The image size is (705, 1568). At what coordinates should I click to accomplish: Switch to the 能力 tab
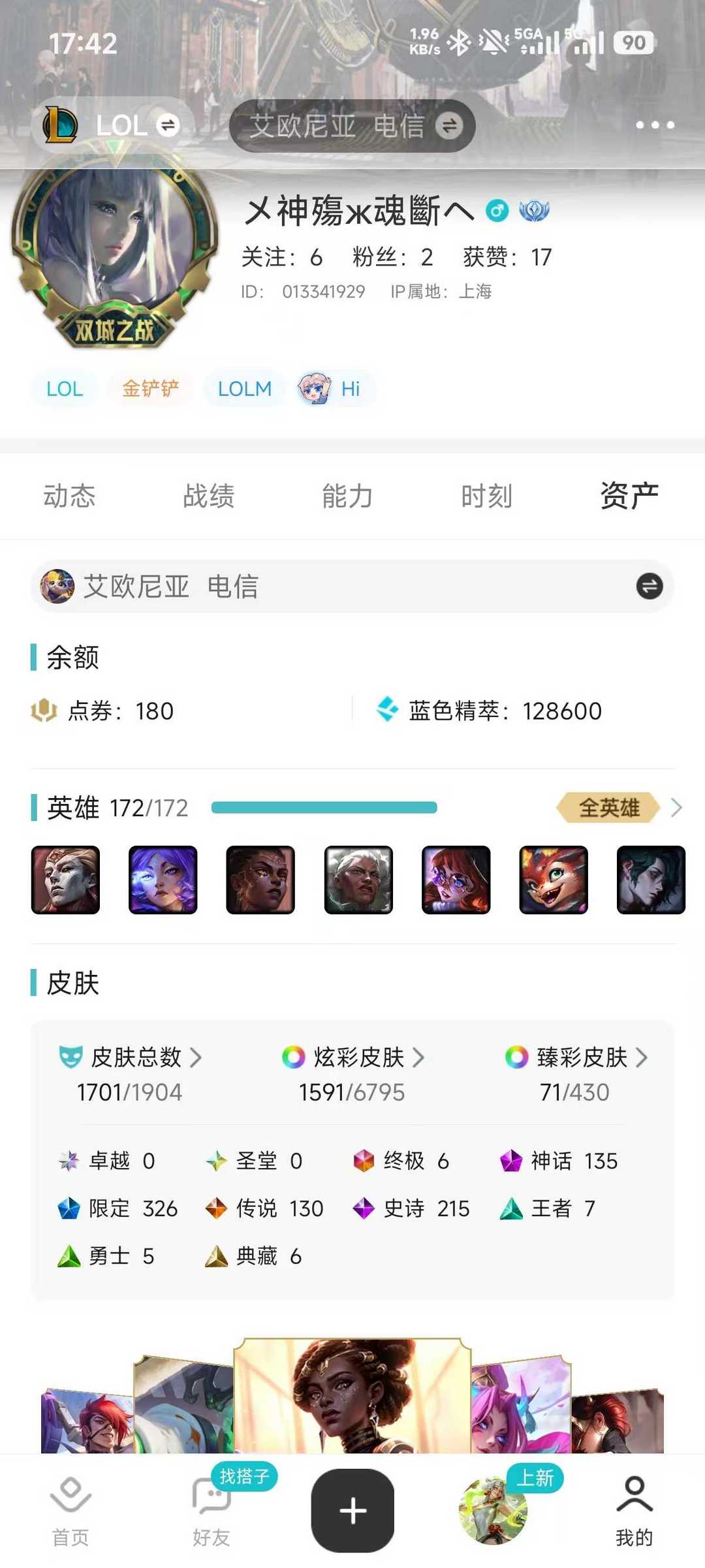(x=347, y=496)
